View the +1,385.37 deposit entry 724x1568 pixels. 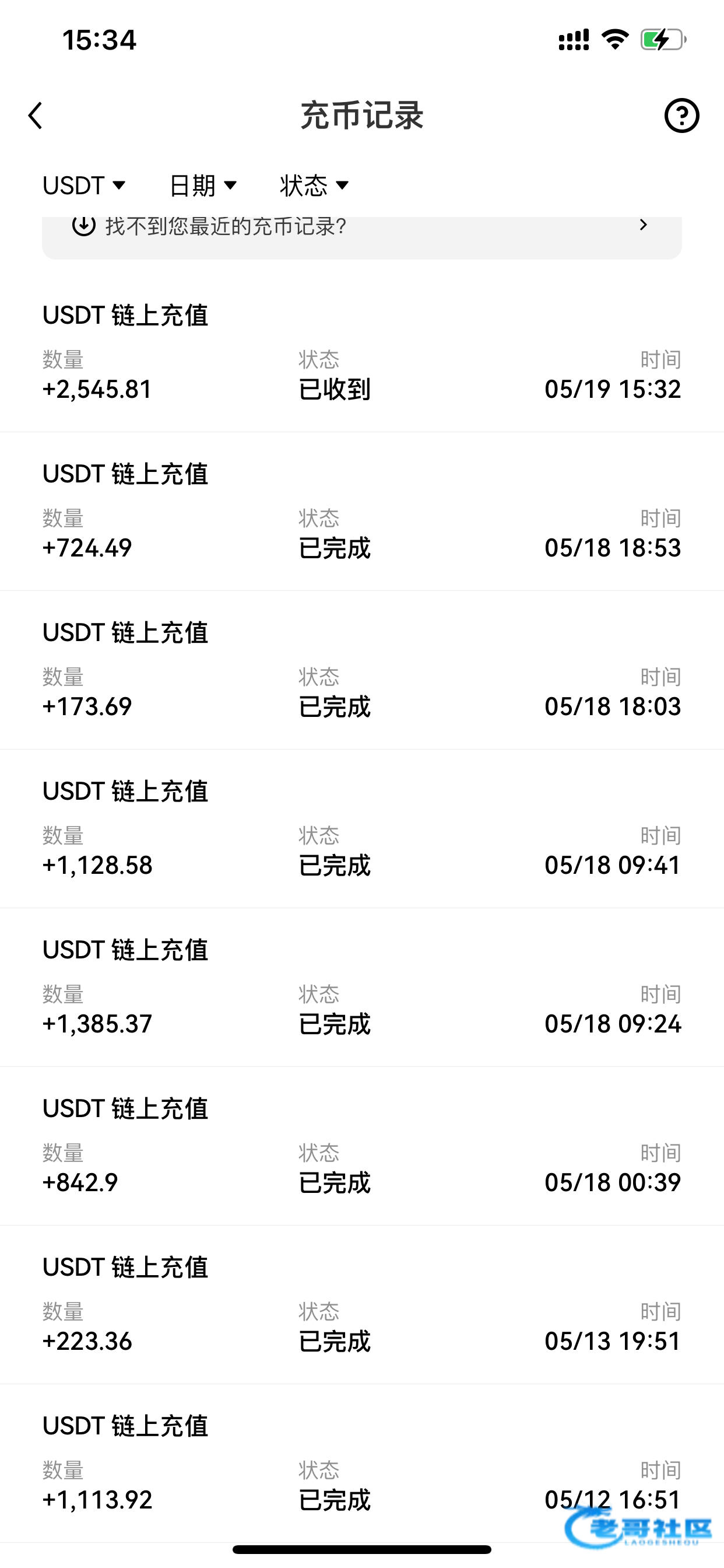pyautogui.click(x=361, y=988)
